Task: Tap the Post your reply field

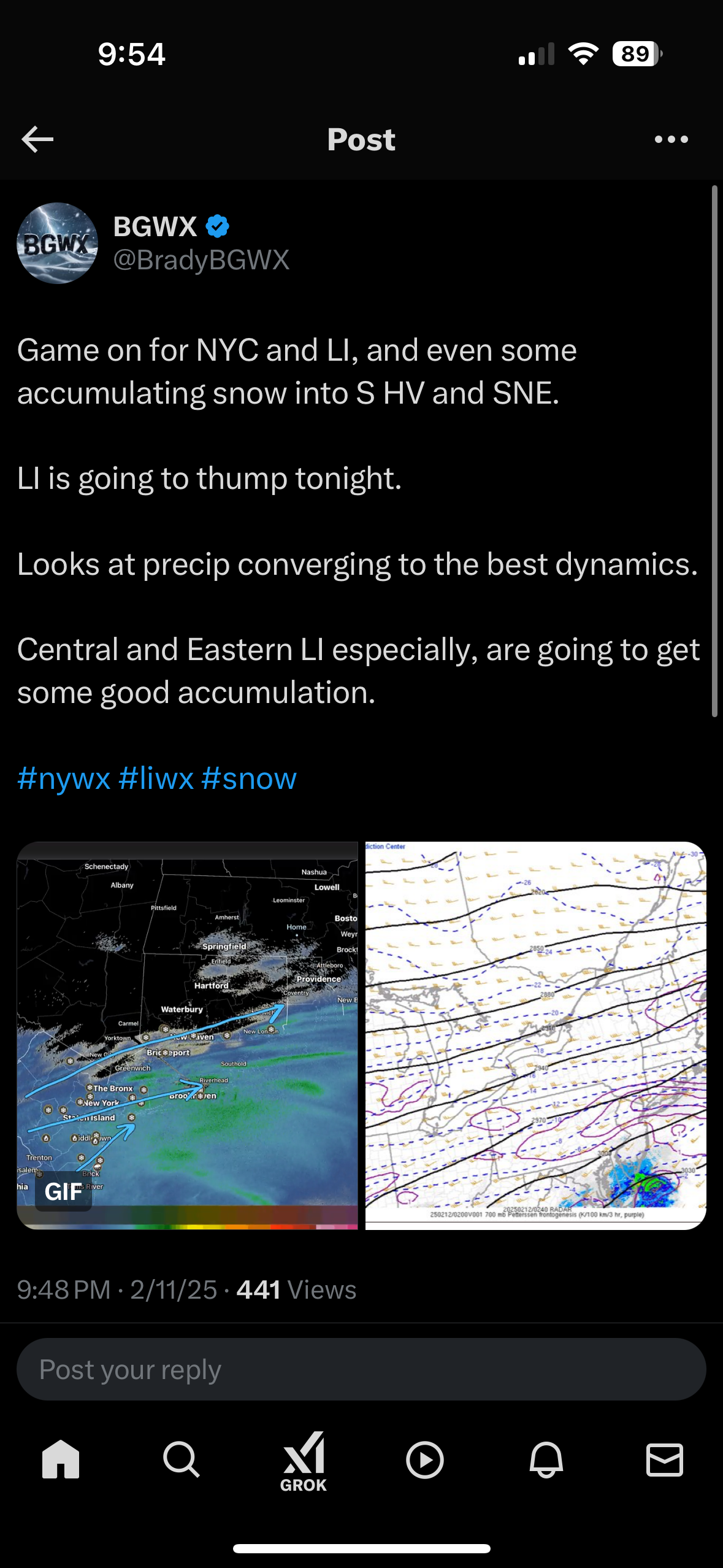Action: 361,1370
